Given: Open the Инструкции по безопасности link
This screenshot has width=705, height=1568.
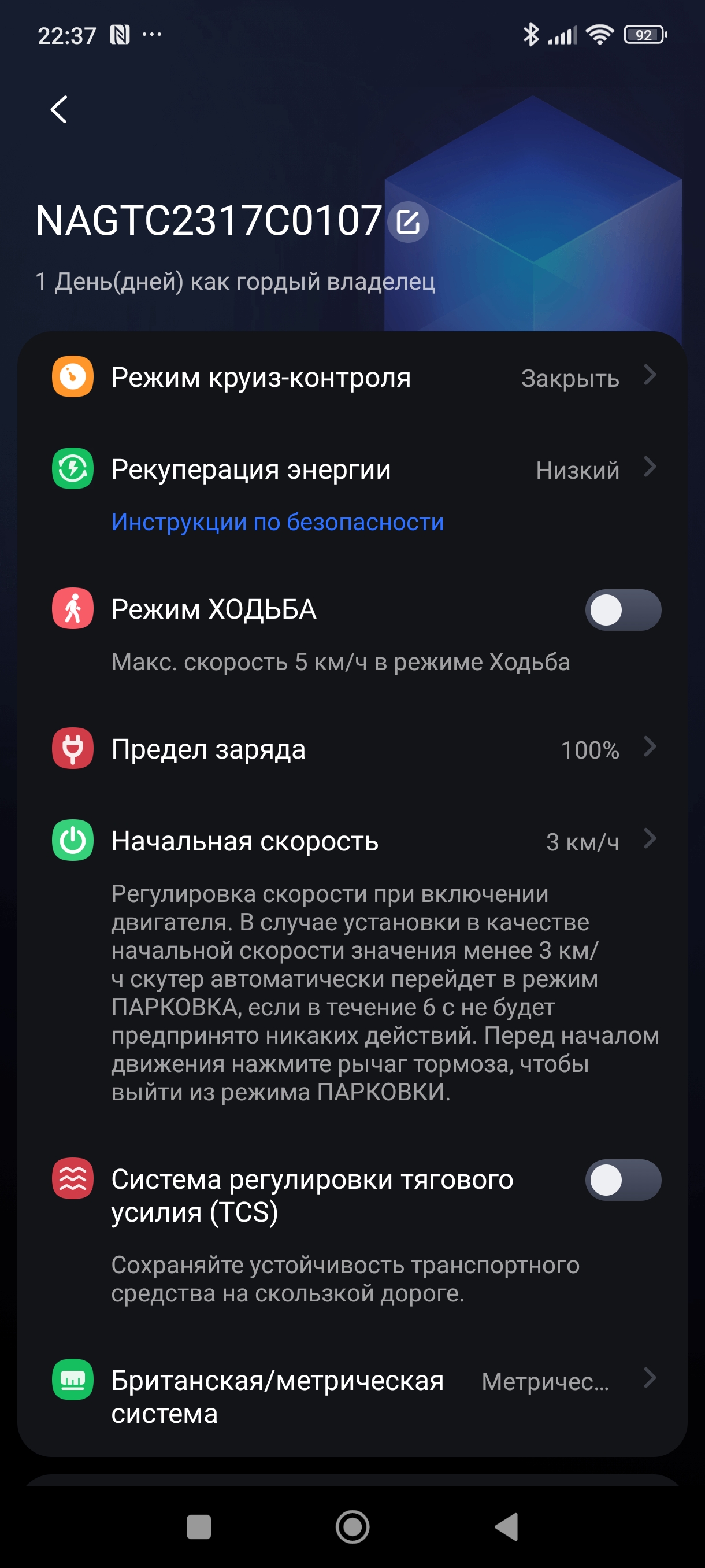Looking at the screenshot, I should (277, 522).
